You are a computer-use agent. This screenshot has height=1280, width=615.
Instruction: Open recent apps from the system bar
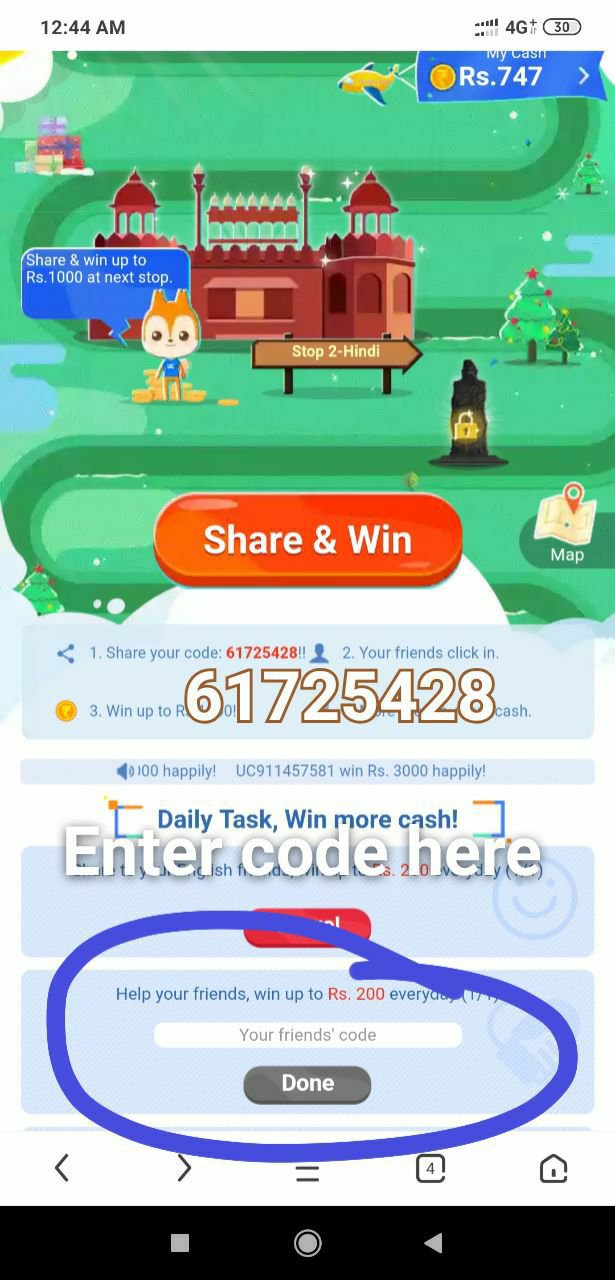click(180, 1243)
